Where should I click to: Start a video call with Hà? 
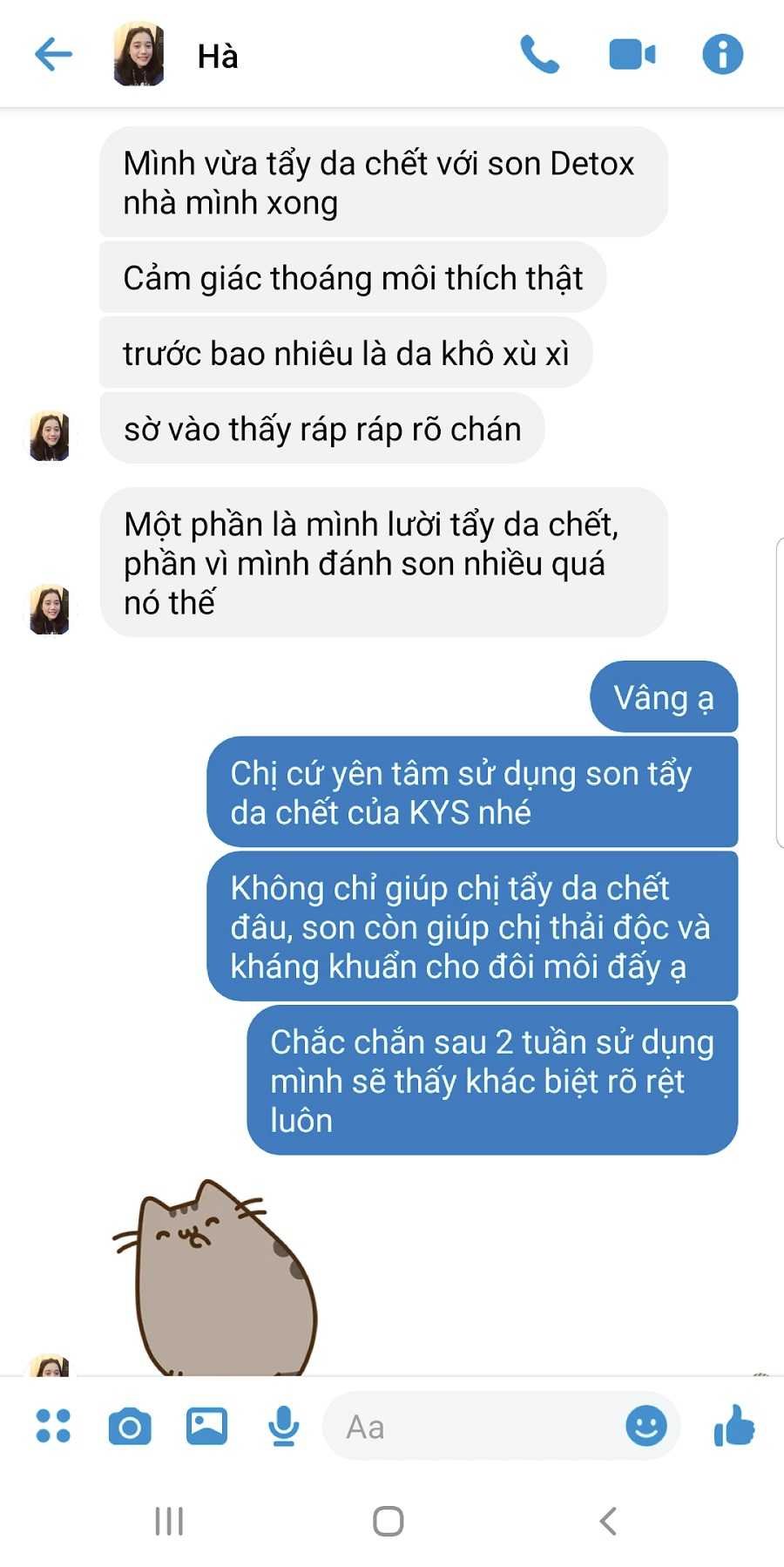coord(632,55)
